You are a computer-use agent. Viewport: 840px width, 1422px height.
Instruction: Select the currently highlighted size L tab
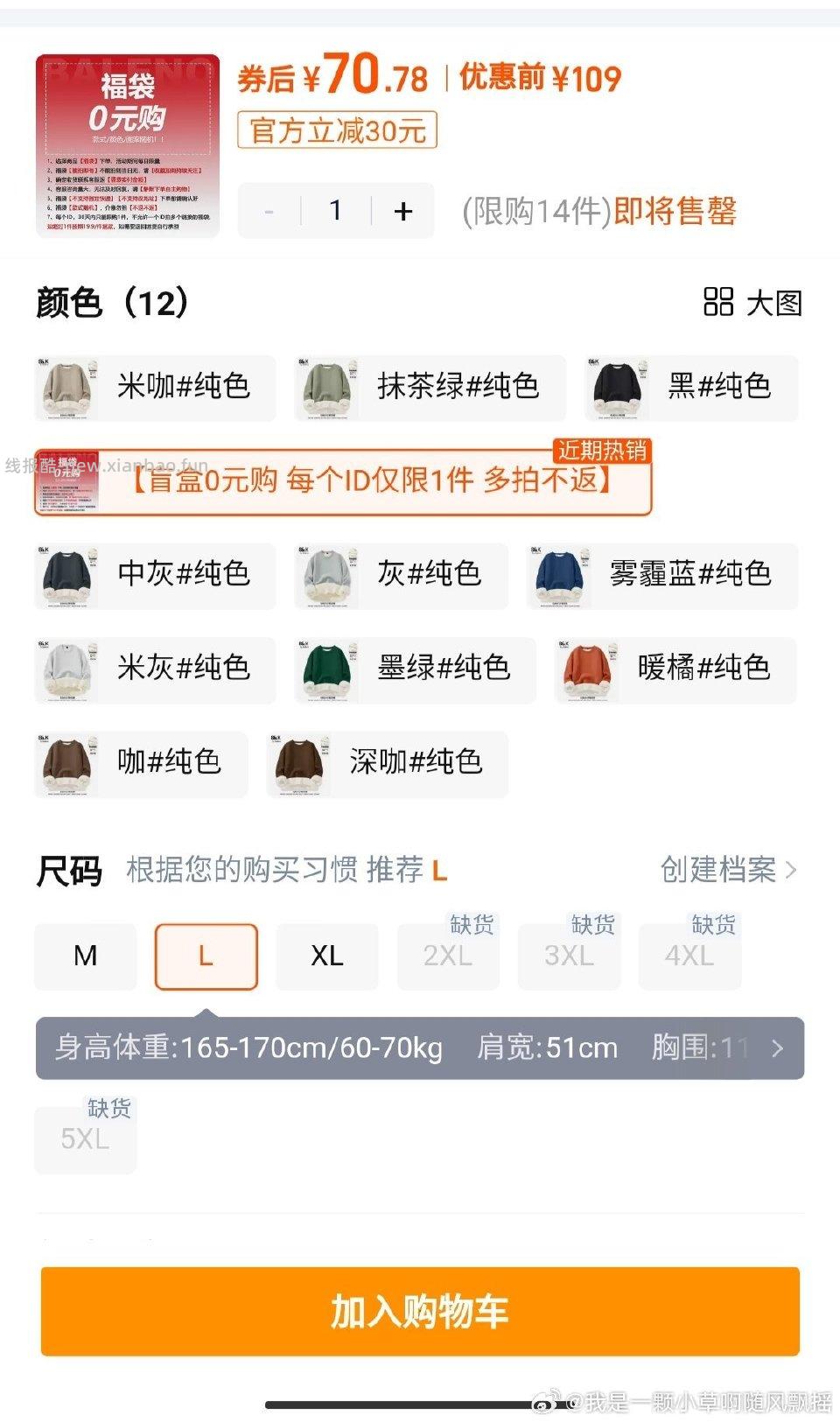206,956
